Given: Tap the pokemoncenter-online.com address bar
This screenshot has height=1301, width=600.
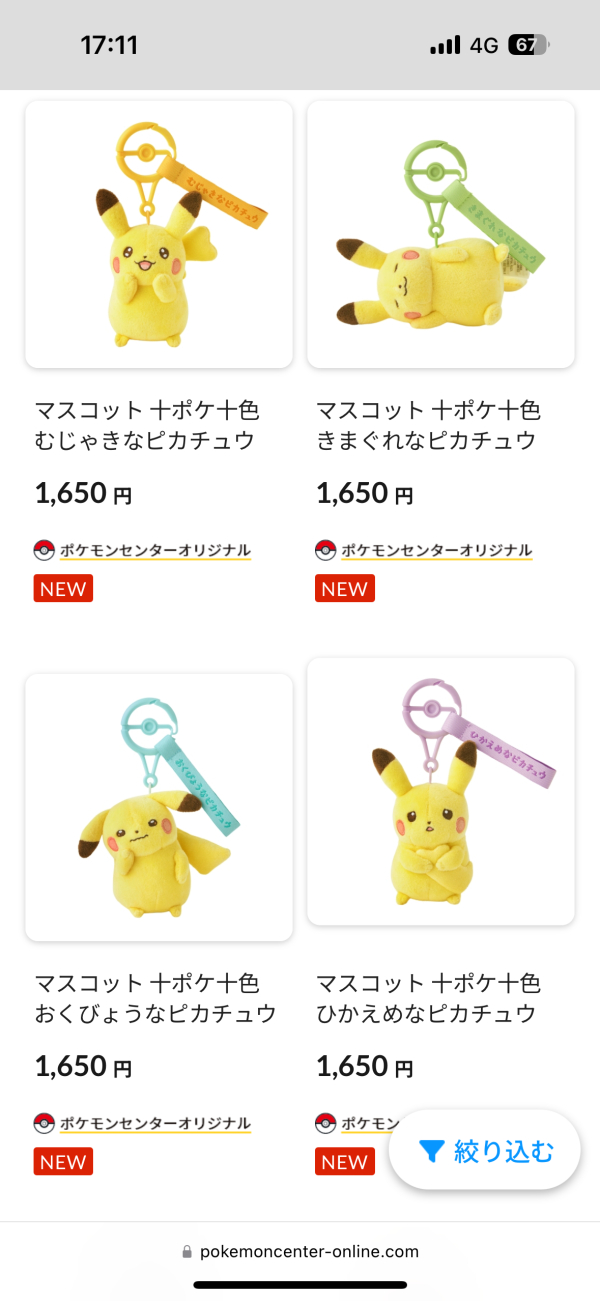Looking at the screenshot, I should (x=300, y=1251).
